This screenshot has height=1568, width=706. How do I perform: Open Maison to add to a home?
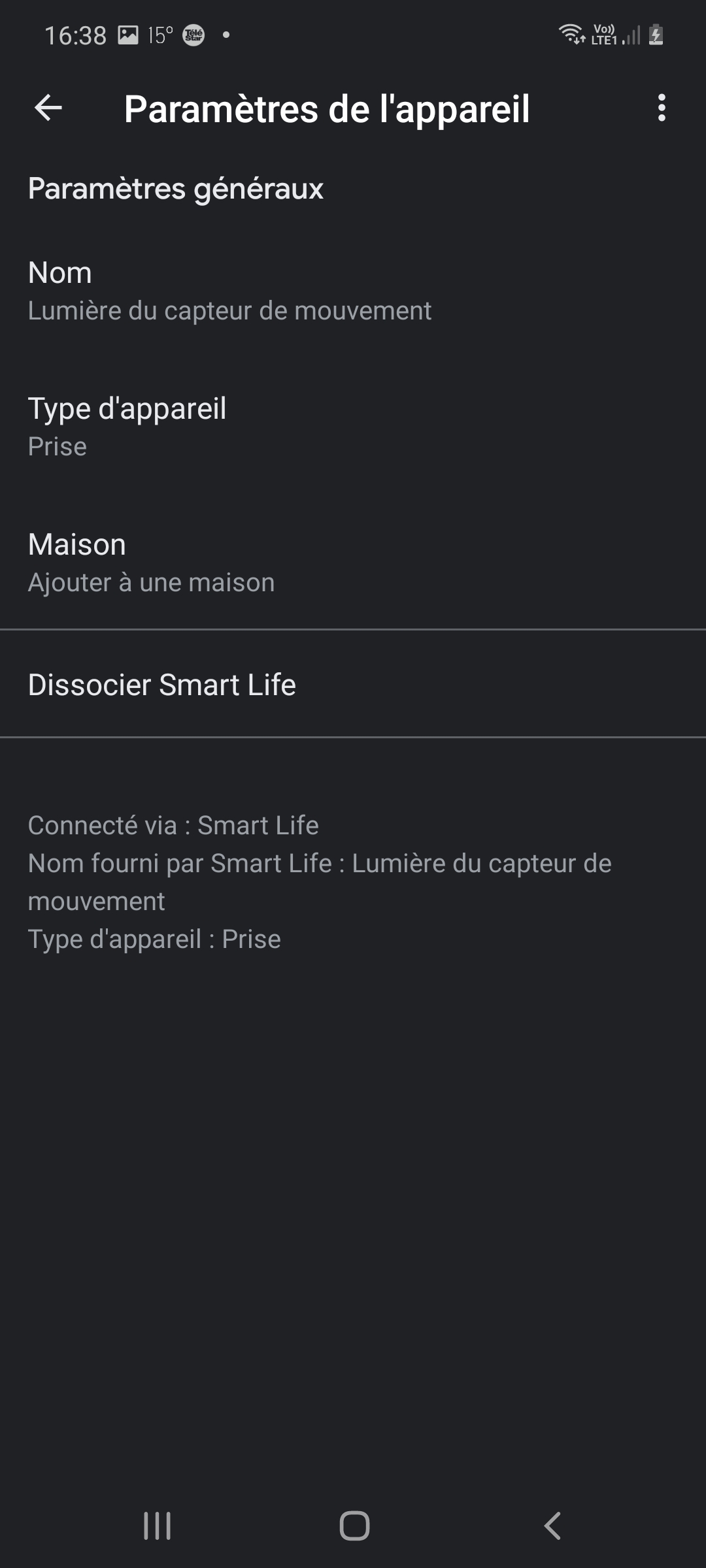[353, 563]
